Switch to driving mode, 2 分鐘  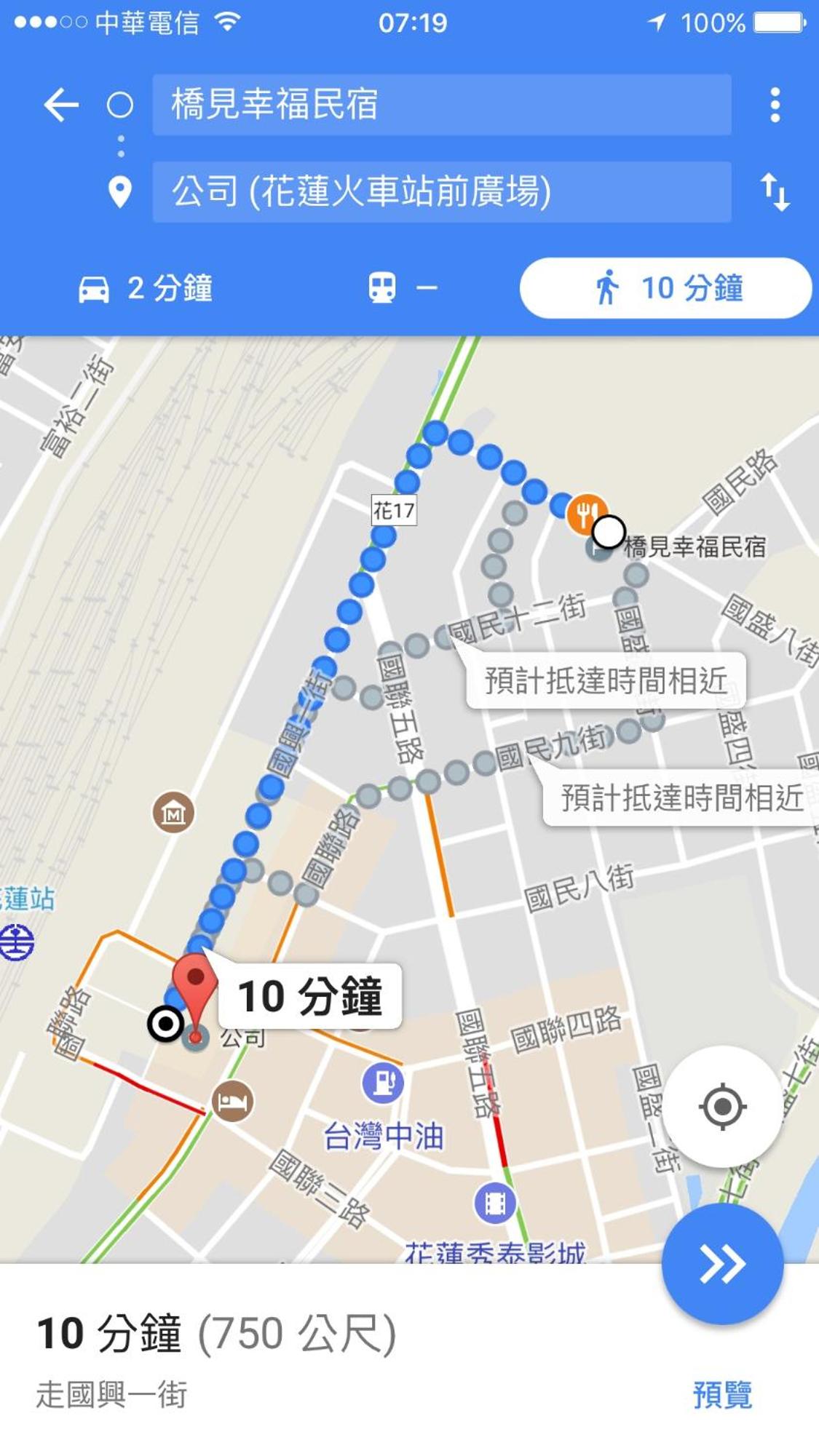146,288
